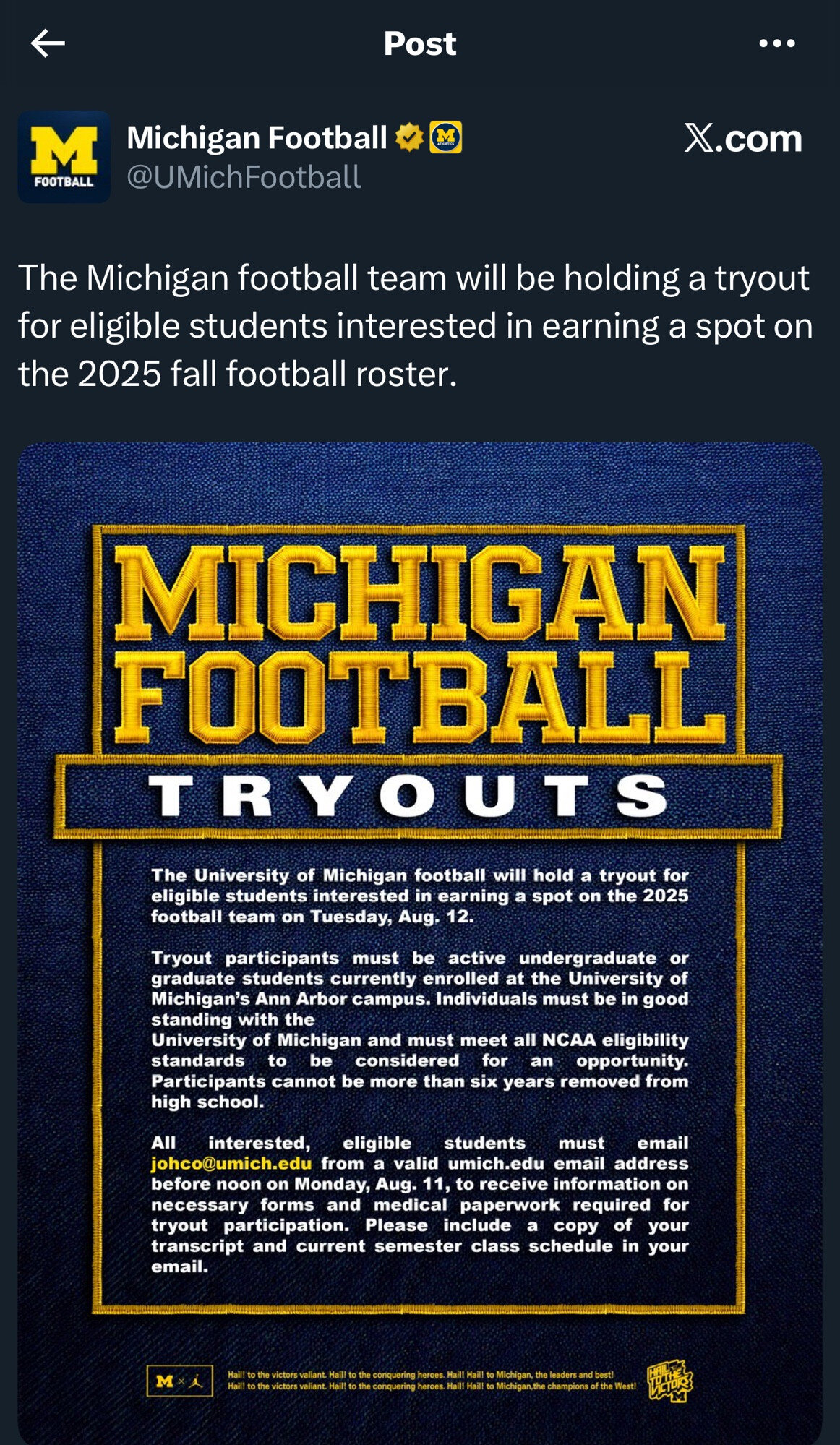Go back using the arrow icon

pyautogui.click(x=48, y=43)
